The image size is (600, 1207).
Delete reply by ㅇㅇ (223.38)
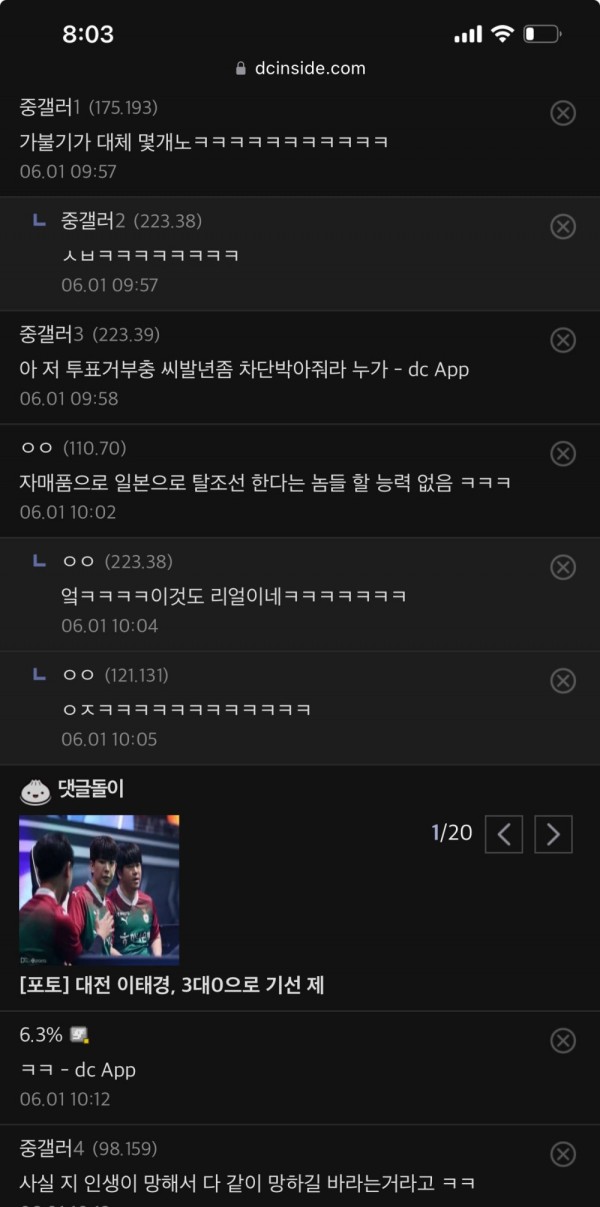click(563, 568)
